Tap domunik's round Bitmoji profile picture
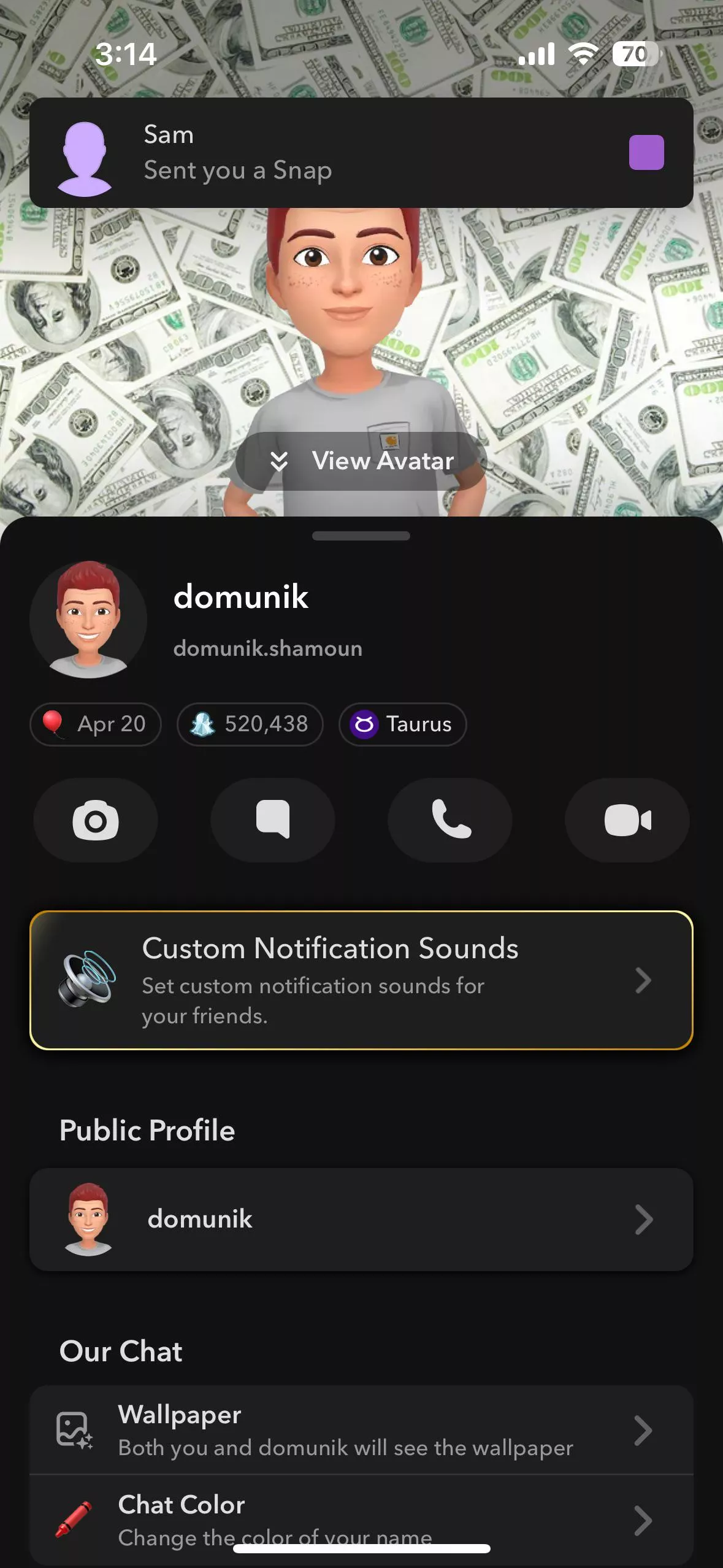Screen dimensions: 723x1568 coord(88,620)
